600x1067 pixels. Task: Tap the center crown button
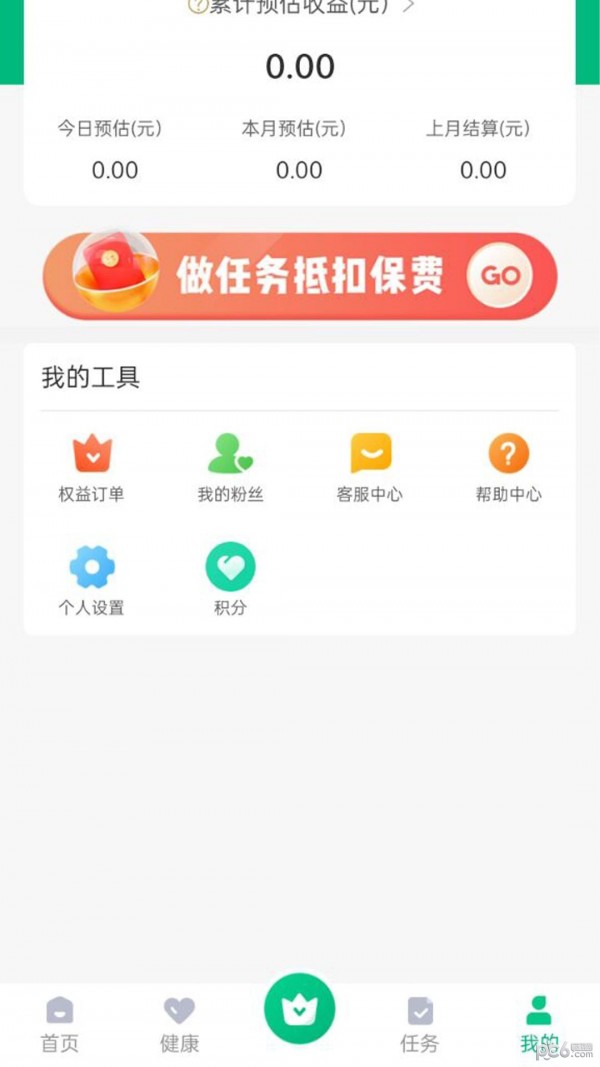299,1010
